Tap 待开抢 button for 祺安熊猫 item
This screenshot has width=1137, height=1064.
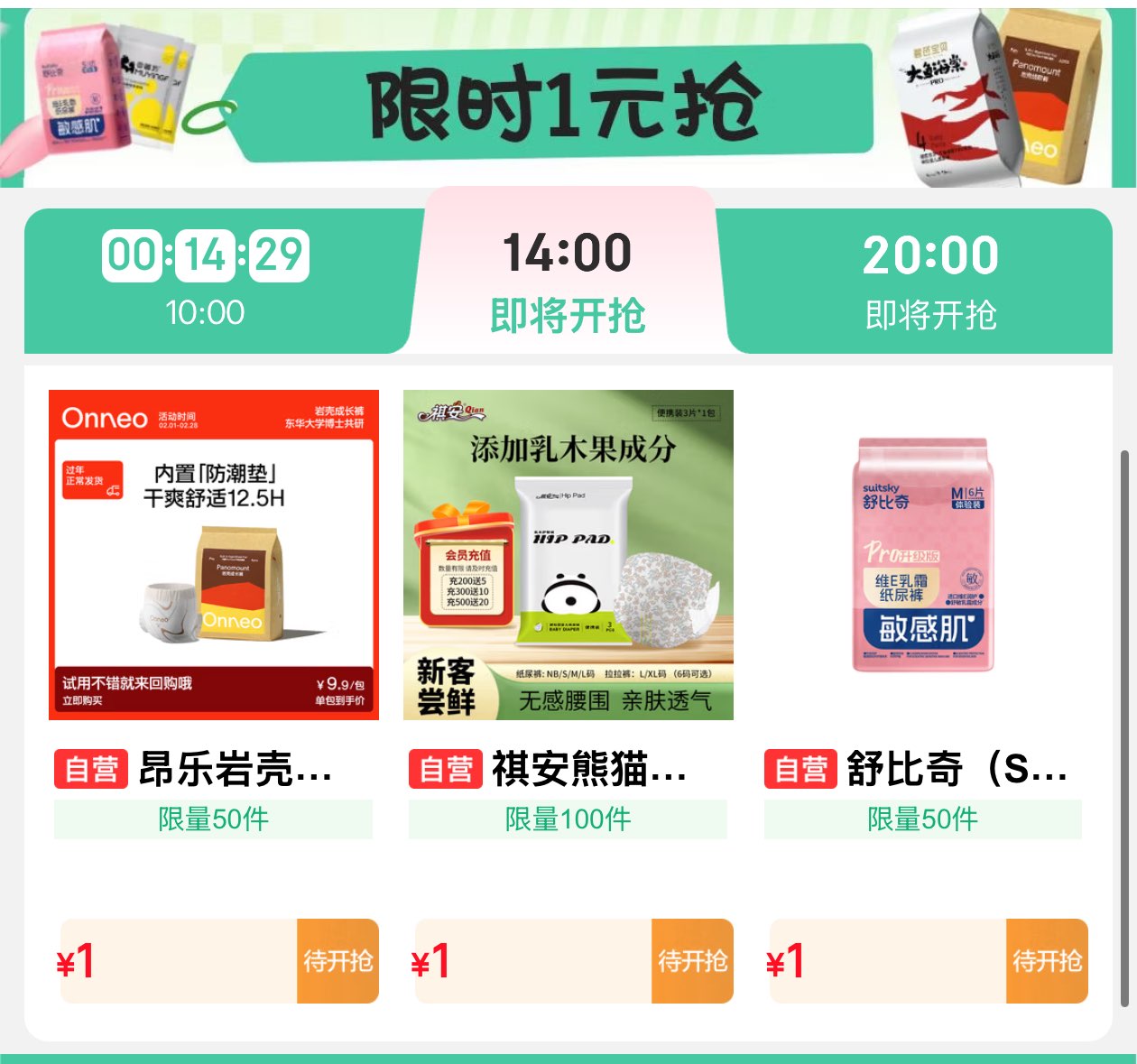(x=692, y=961)
